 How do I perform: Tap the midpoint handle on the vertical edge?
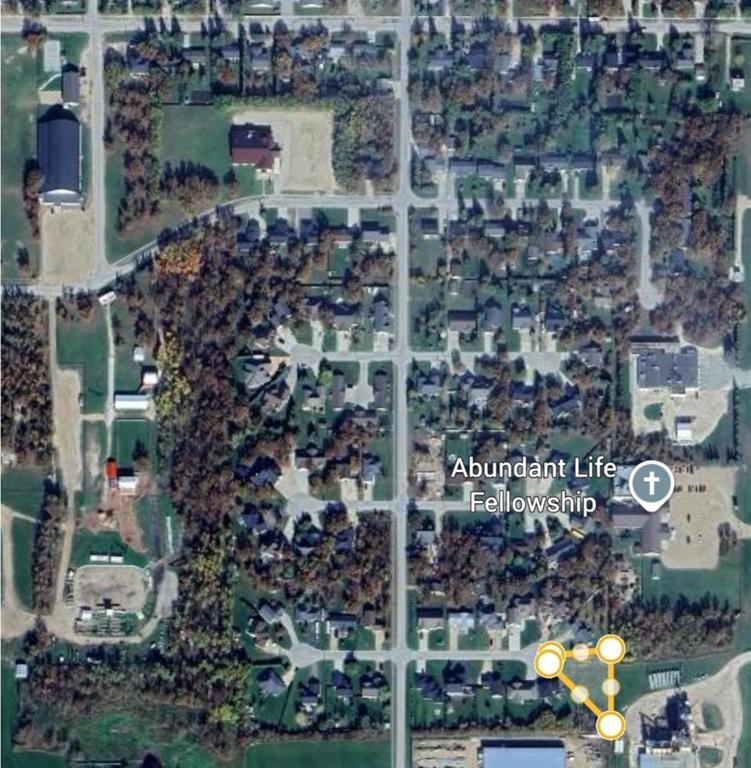611,688
